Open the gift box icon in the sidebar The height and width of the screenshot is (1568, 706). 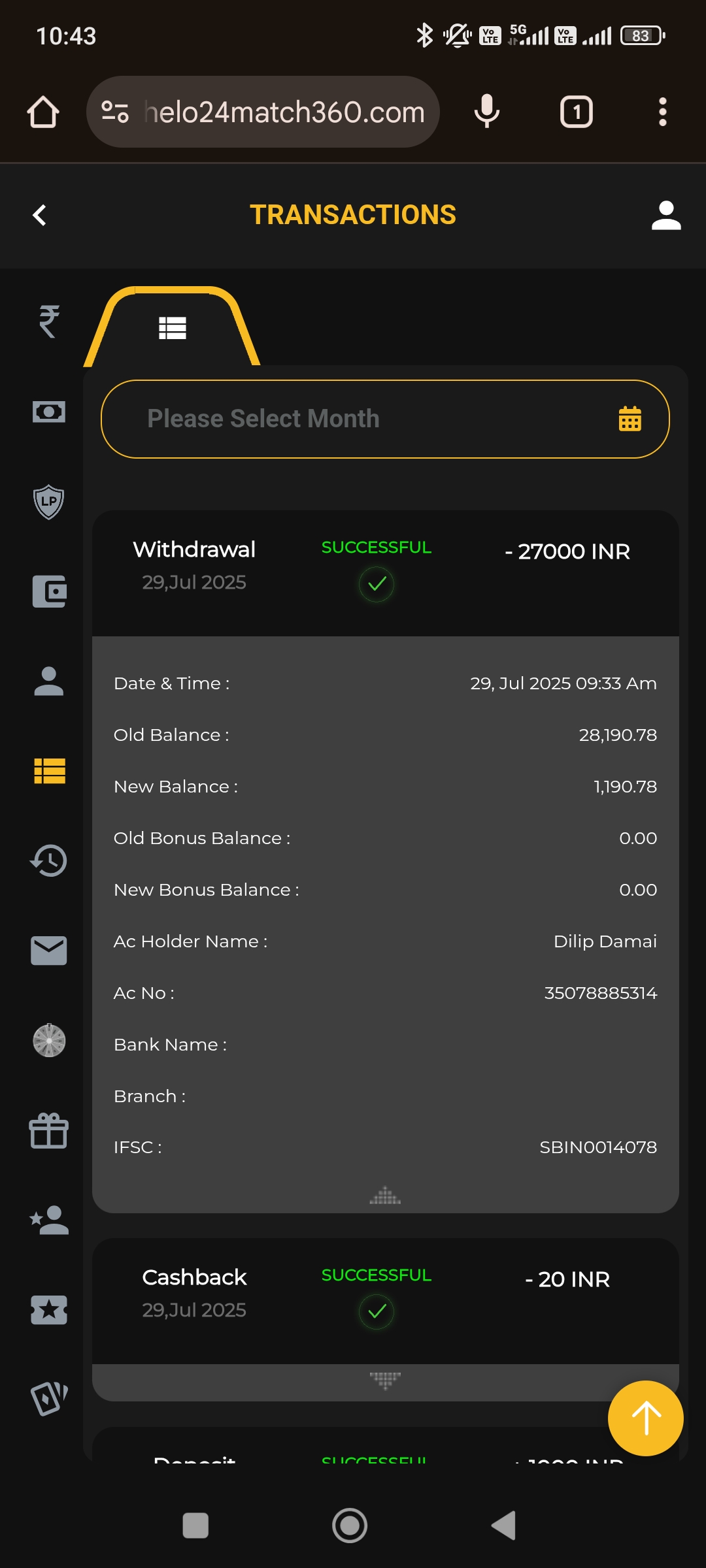tap(49, 1130)
